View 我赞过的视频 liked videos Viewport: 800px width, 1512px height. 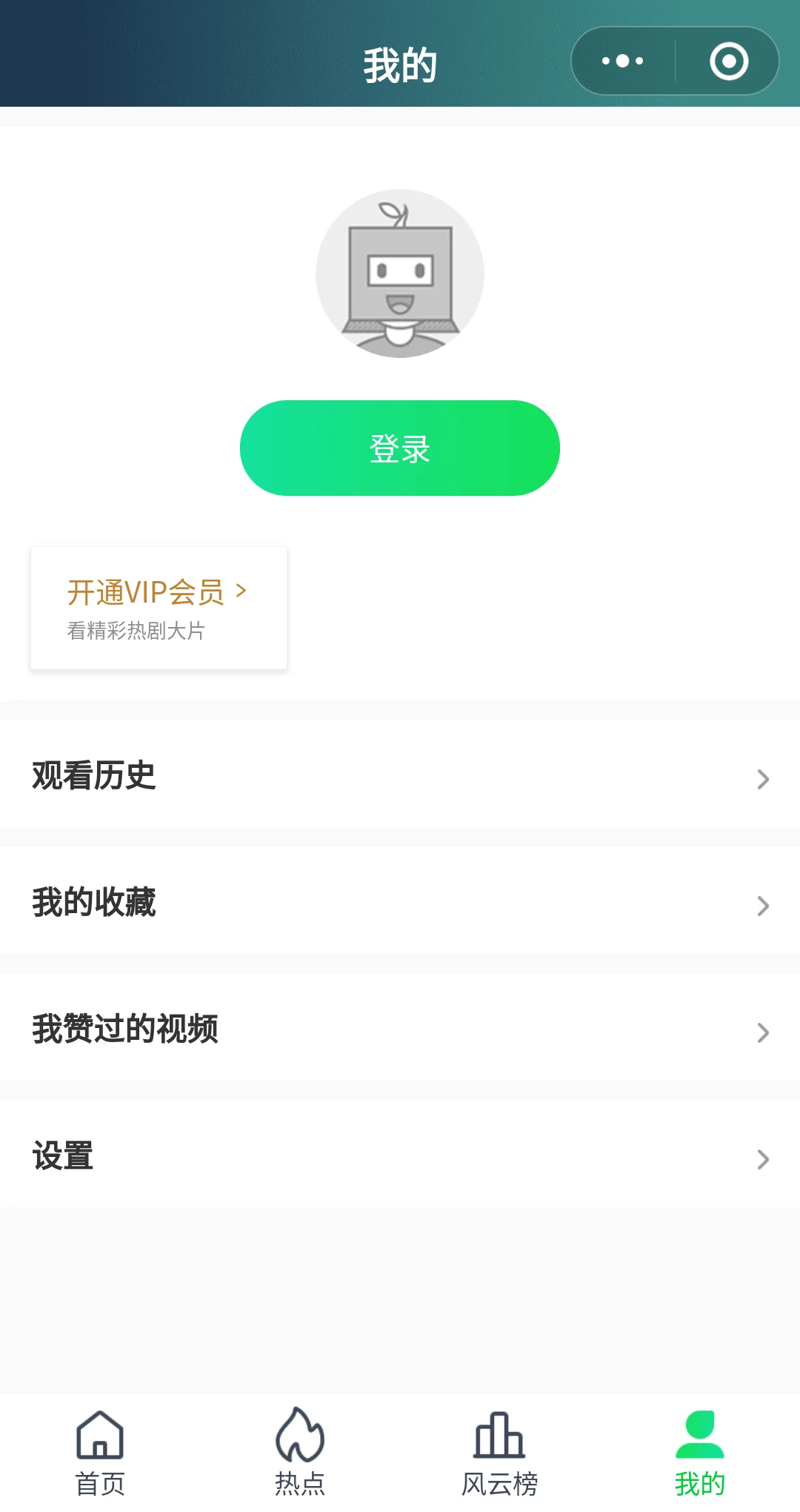coord(400,1029)
